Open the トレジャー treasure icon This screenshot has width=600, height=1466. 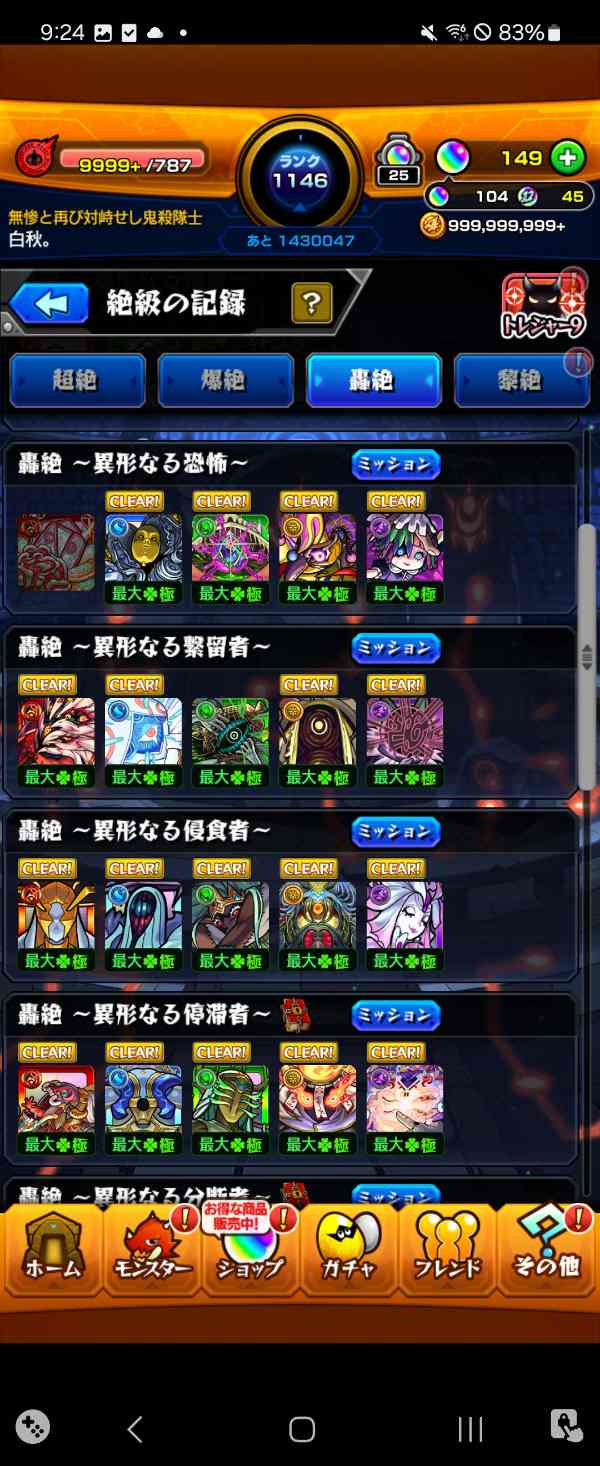(x=543, y=305)
